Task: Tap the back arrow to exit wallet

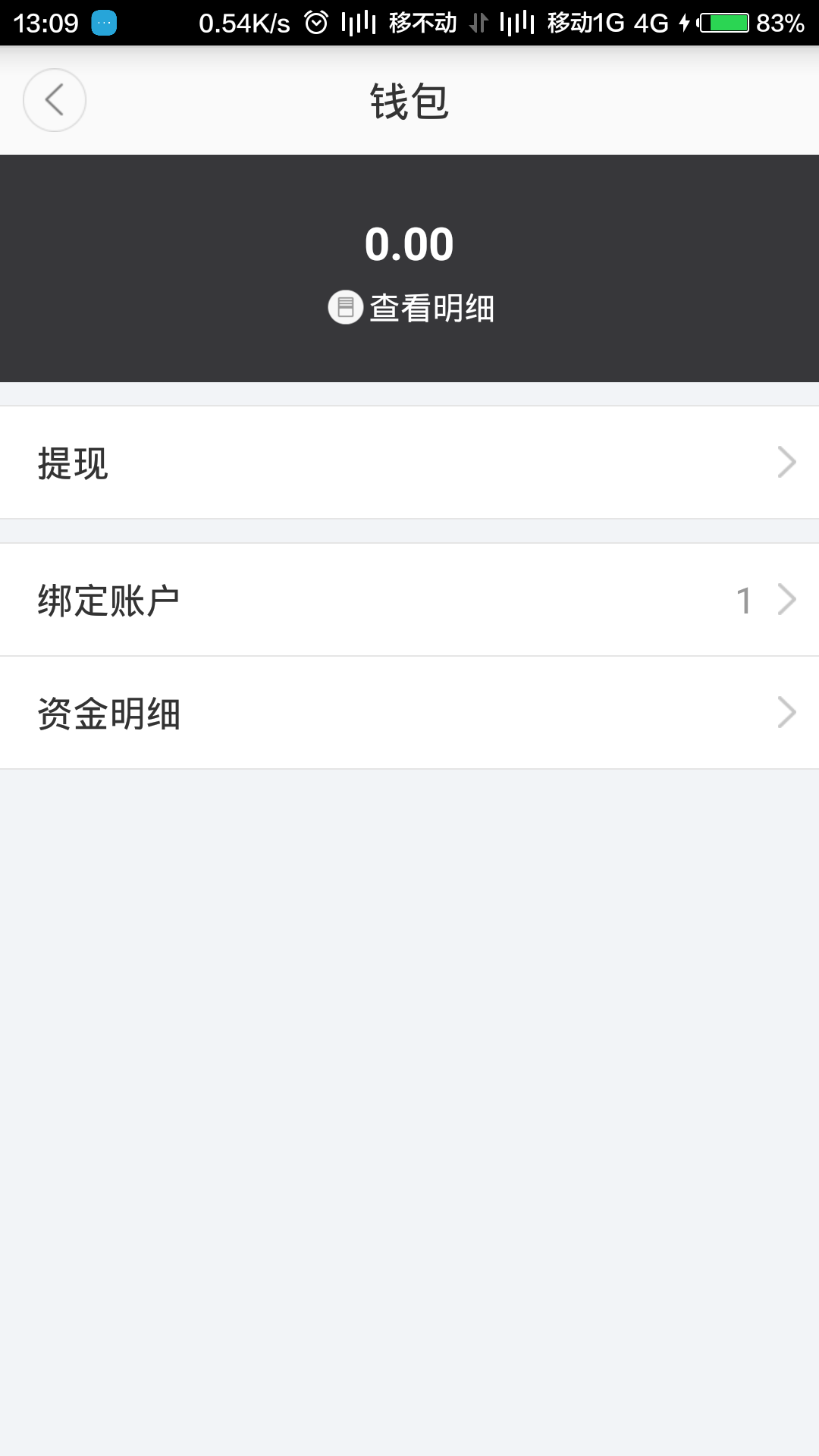Action: click(x=54, y=99)
